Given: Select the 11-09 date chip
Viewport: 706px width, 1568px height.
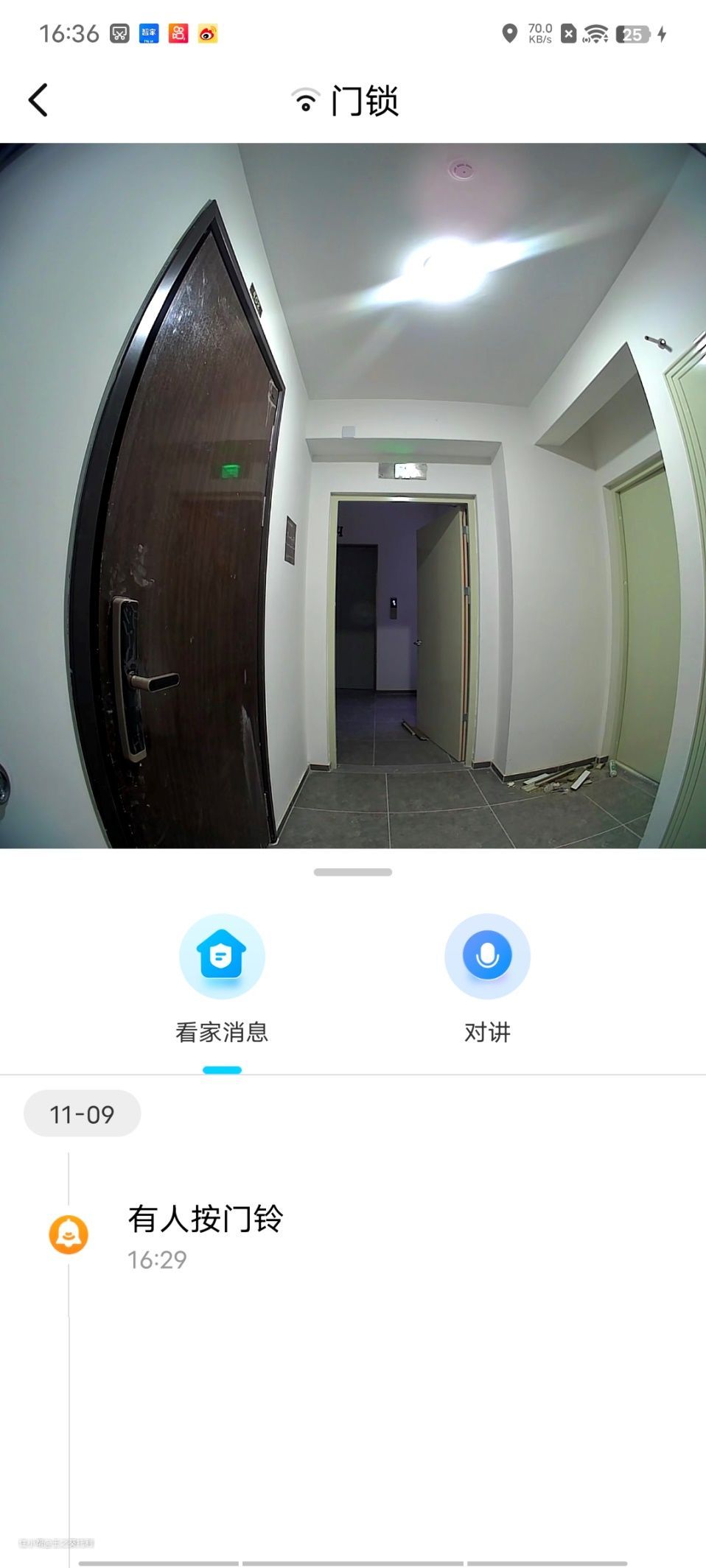Looking at the screenshot, I should pyautogui.click(x=82, y=1114).
